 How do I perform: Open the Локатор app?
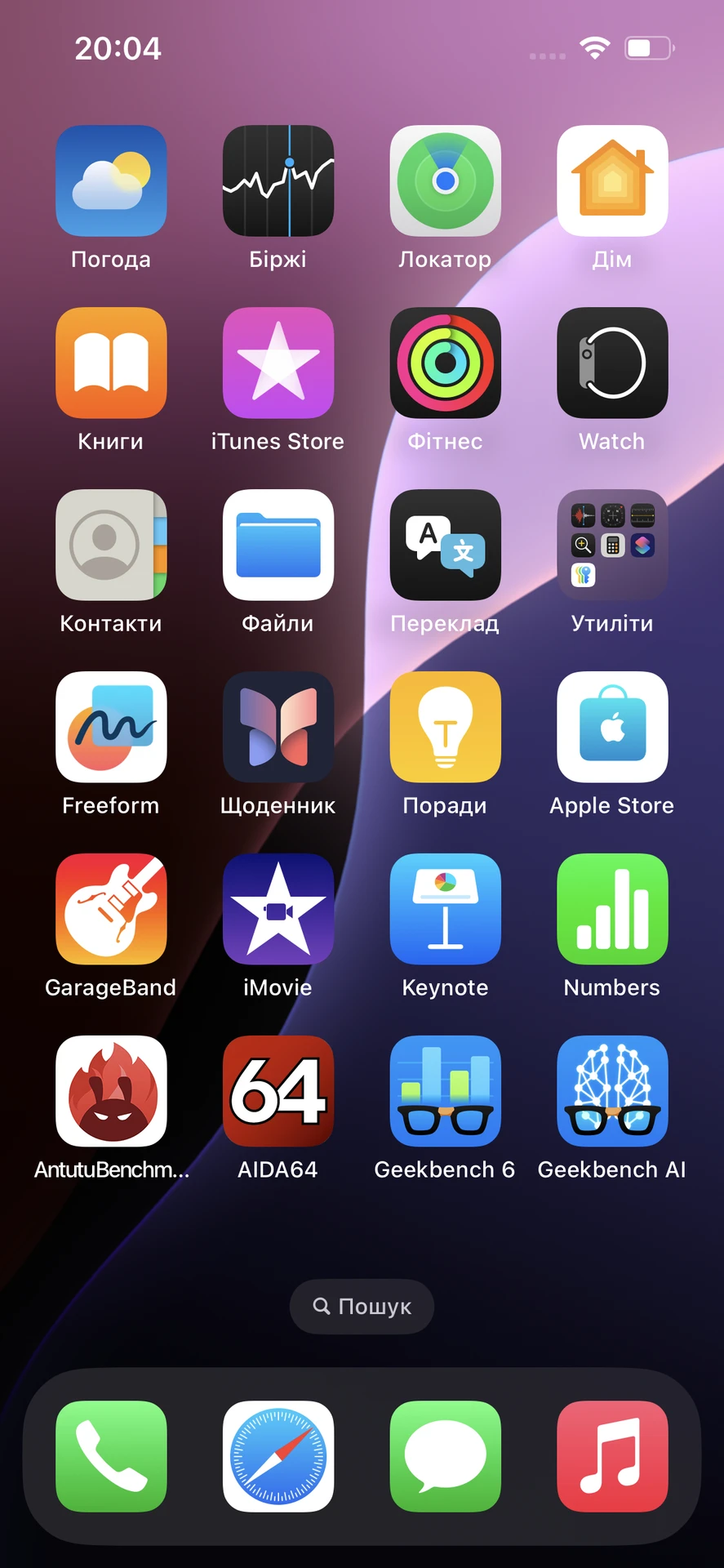[445, 180]
